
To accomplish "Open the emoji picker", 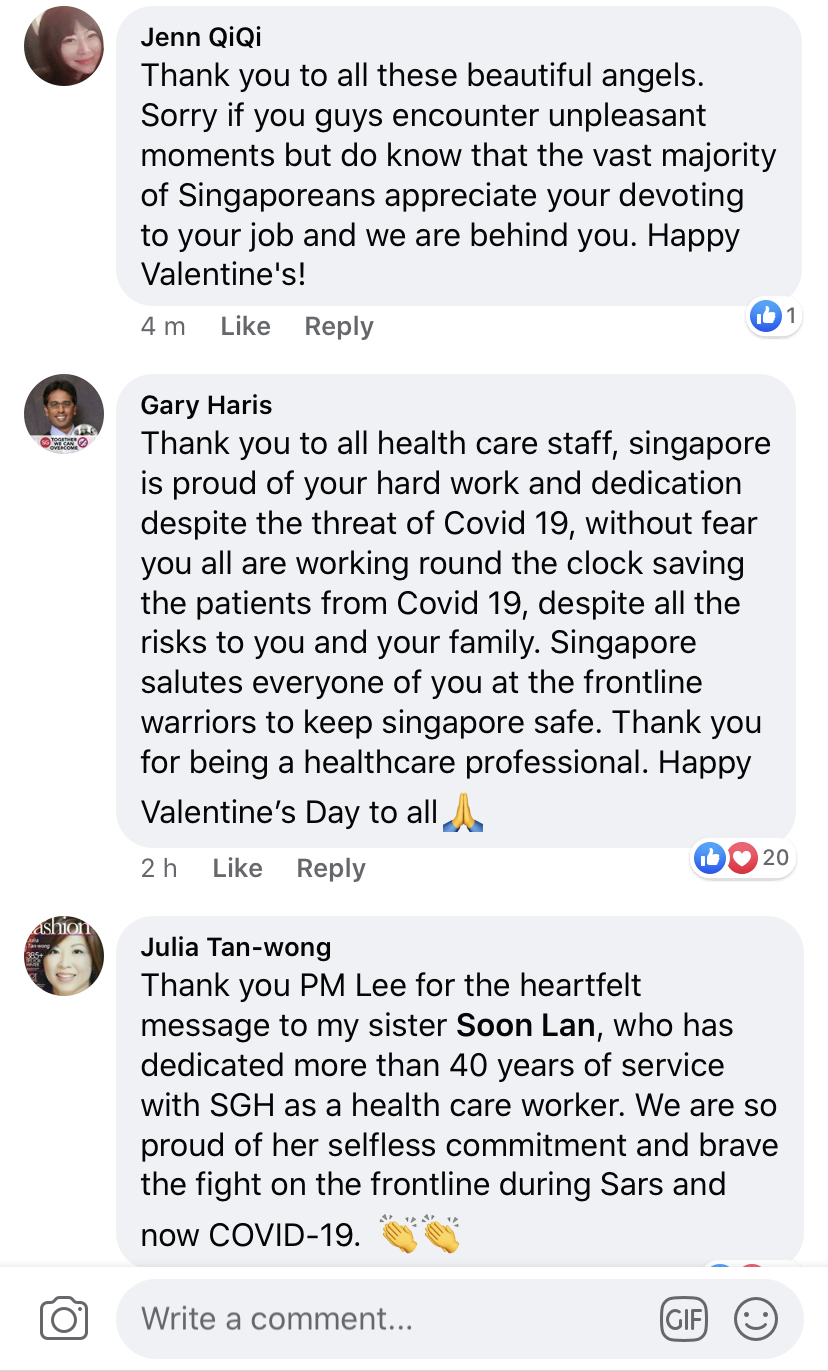I will coord(755,1319).
